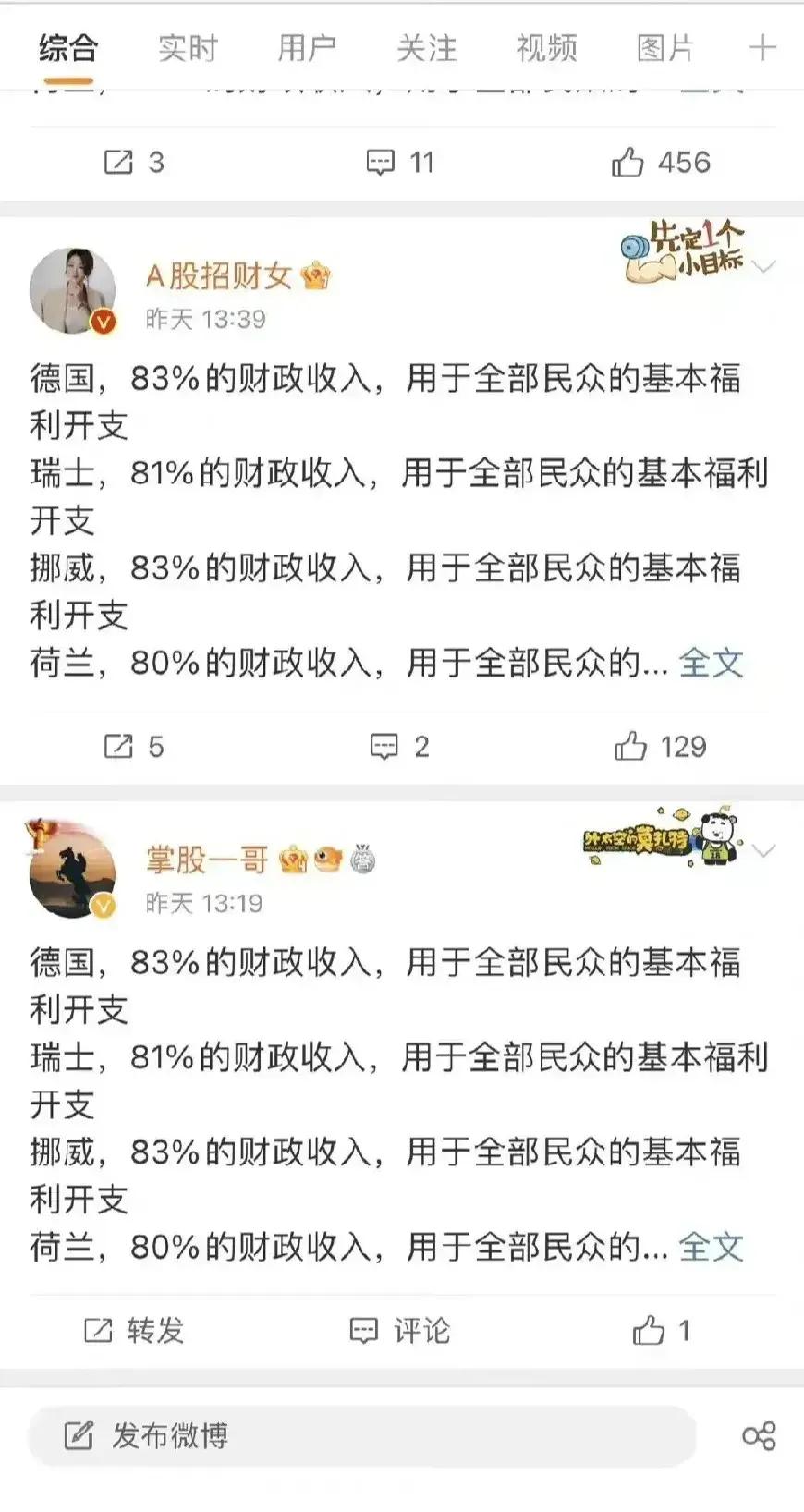Switch to the 实时 tab
804x1512 pixels.
click(188, 48)
